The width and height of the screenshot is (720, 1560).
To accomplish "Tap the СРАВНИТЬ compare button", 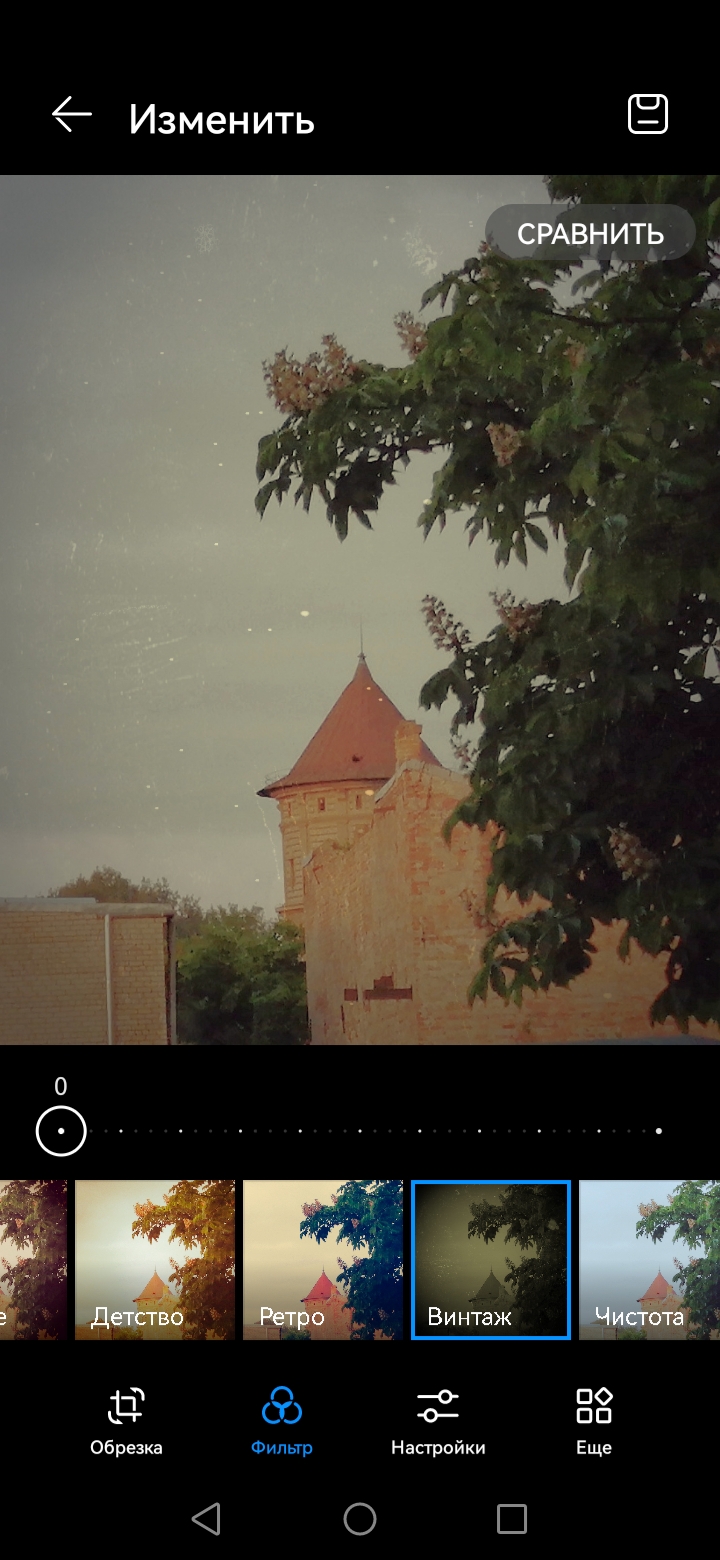I will 590,233.
